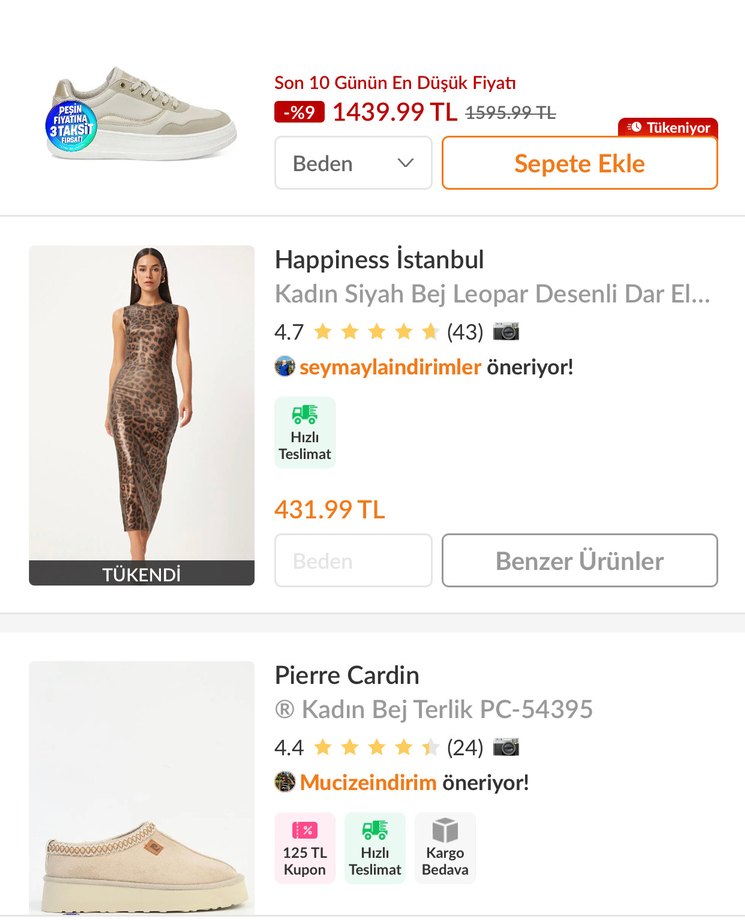View the 43 reviews of the leopard dress
This screenshot has width=745, height=920.
464,331
